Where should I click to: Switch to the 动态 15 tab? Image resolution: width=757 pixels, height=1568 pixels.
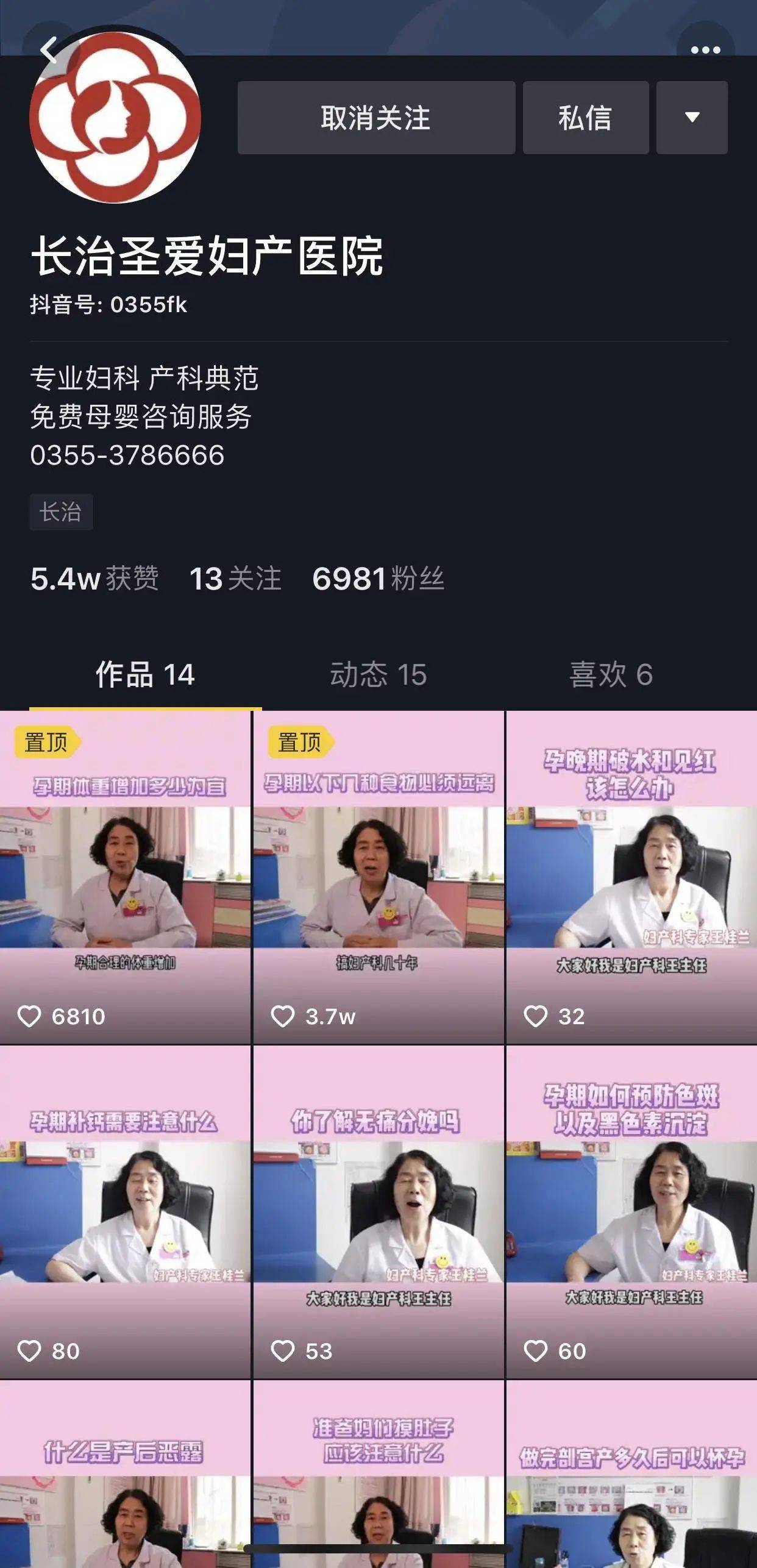pos(378,675)
